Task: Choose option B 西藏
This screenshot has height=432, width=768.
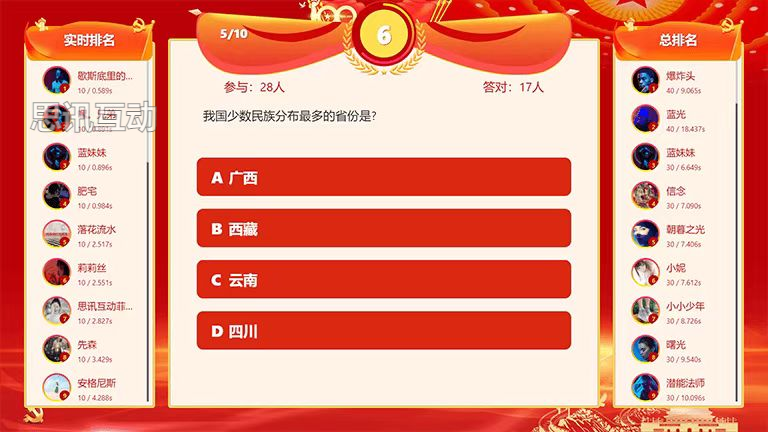Action: [x=383, y=229]
